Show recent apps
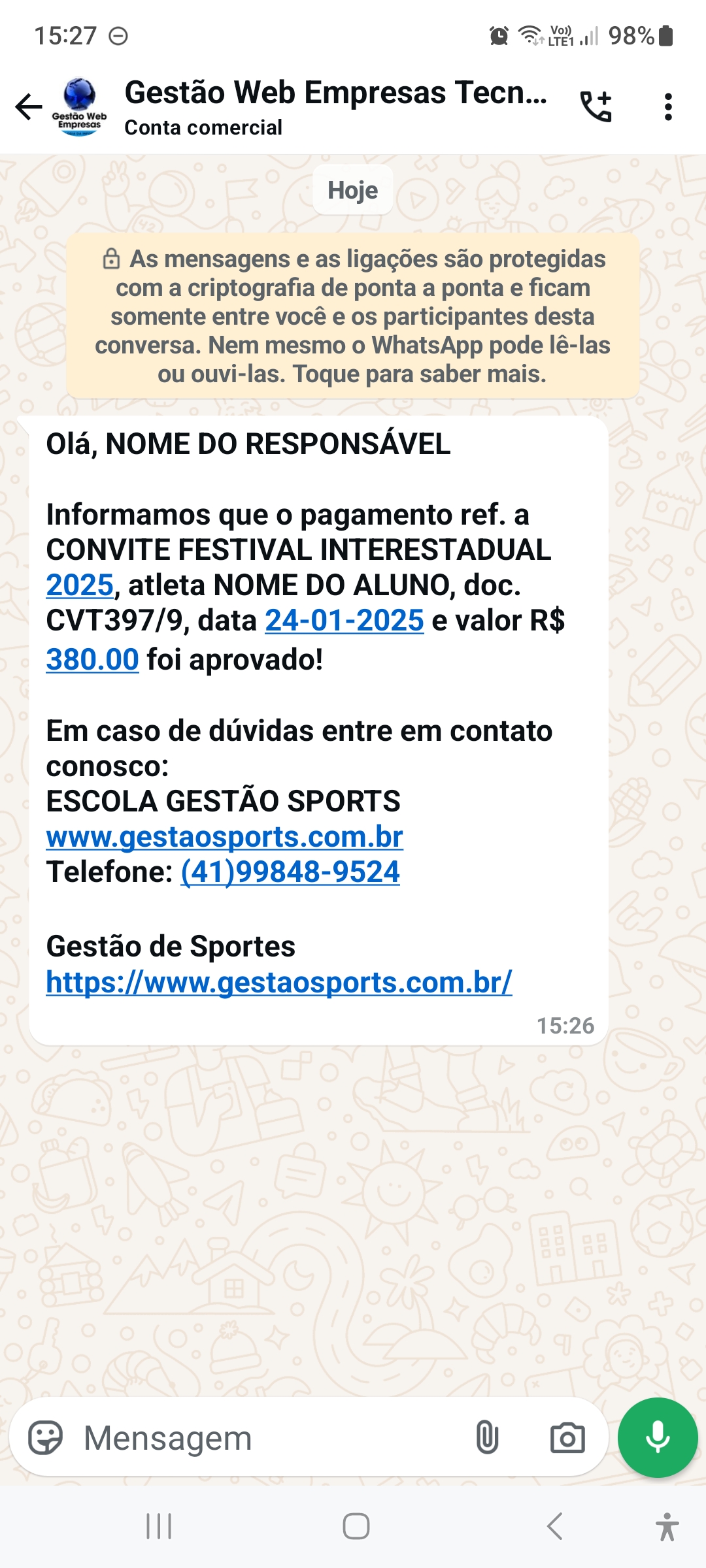The image size is (706, 1568). (159, 1527)
